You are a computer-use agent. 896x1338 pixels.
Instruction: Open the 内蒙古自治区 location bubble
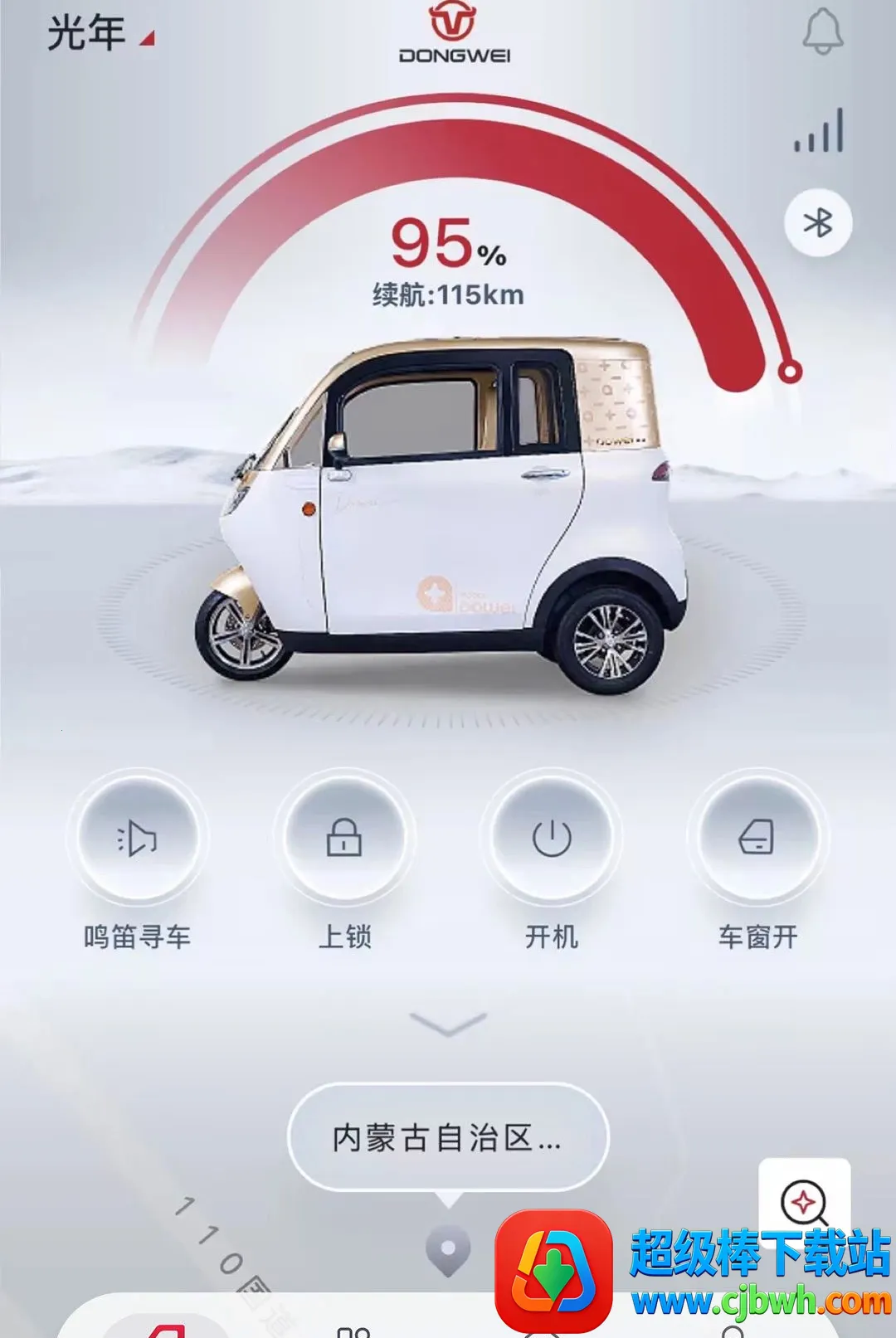click(448, 1137)
